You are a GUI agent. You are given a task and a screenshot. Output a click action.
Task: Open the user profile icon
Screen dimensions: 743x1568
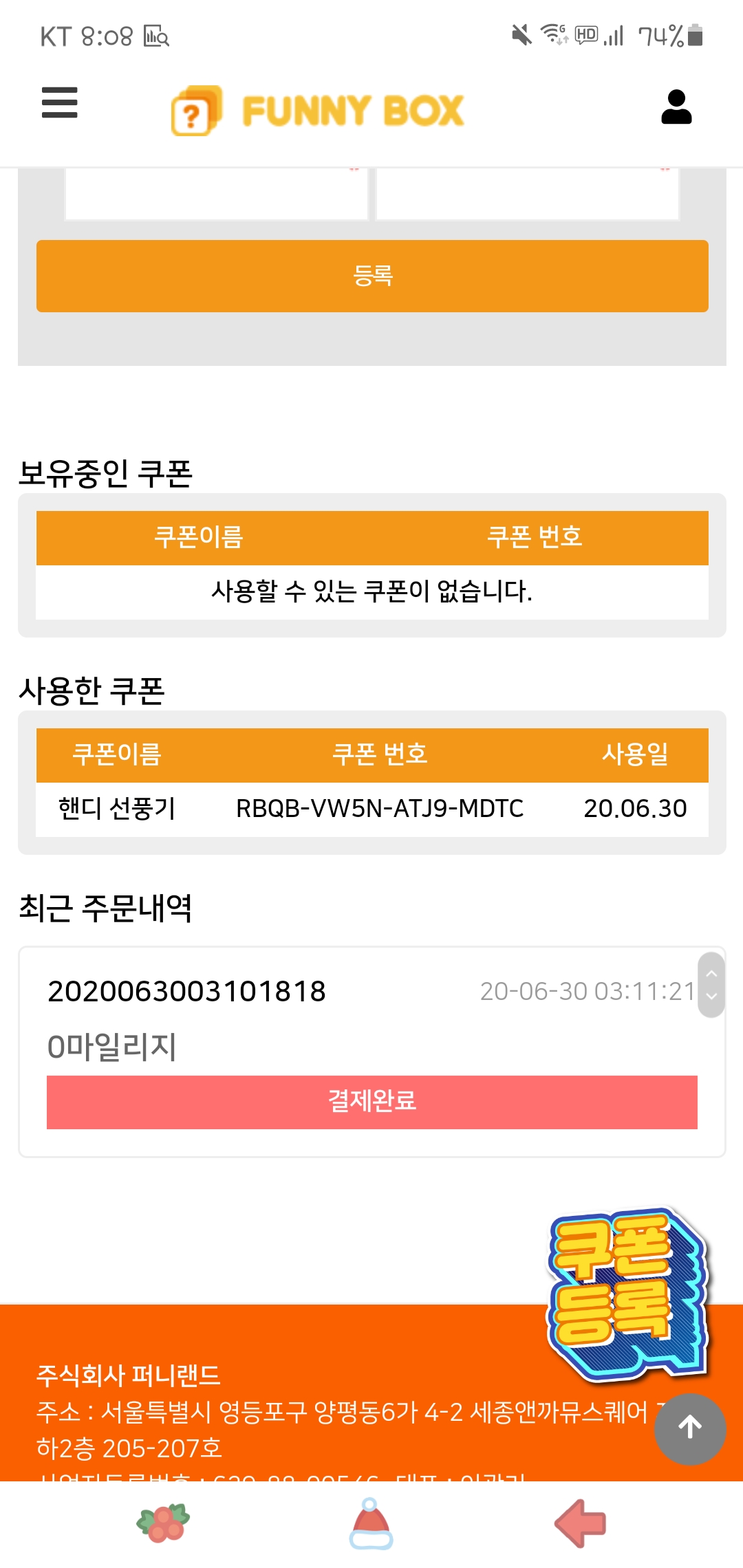pyautogui.click(x=676, y=107)
